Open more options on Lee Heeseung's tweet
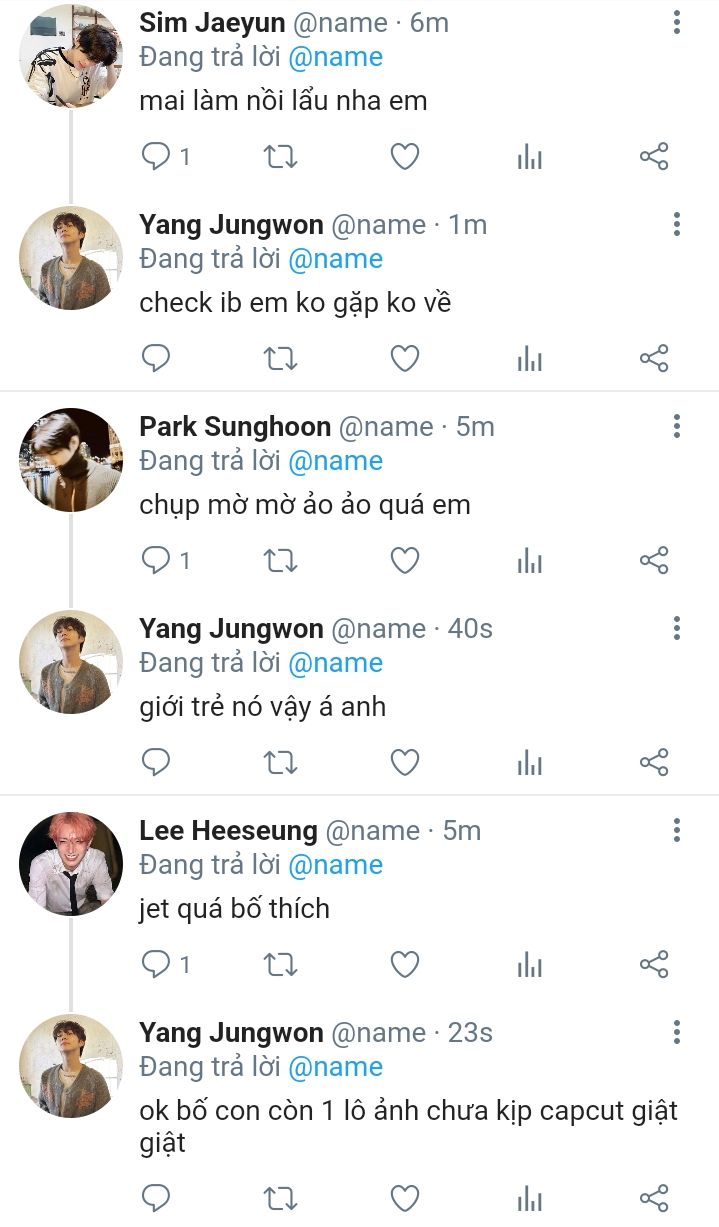This screenshot has width=719, height=1227. click(677, 831)
